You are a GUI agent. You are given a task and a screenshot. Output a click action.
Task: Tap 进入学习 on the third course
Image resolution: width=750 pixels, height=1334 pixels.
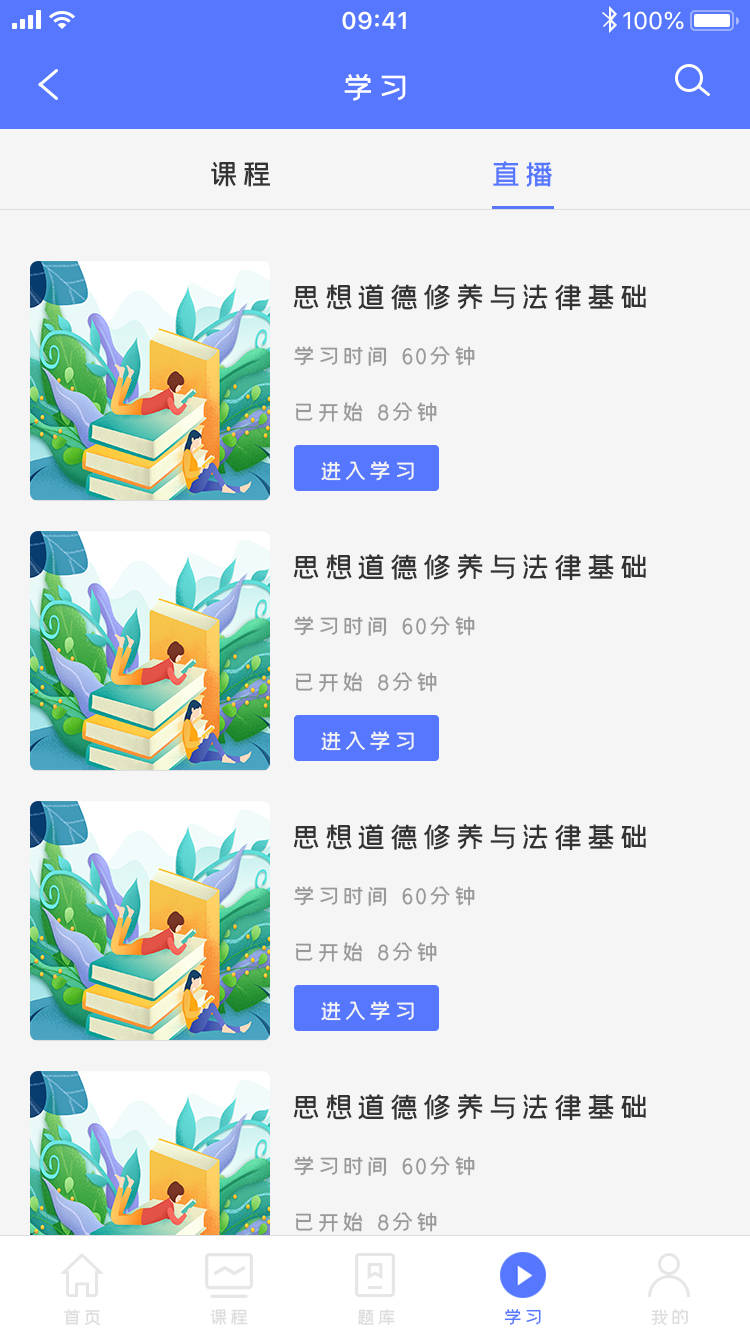[x=366, y=1009]
